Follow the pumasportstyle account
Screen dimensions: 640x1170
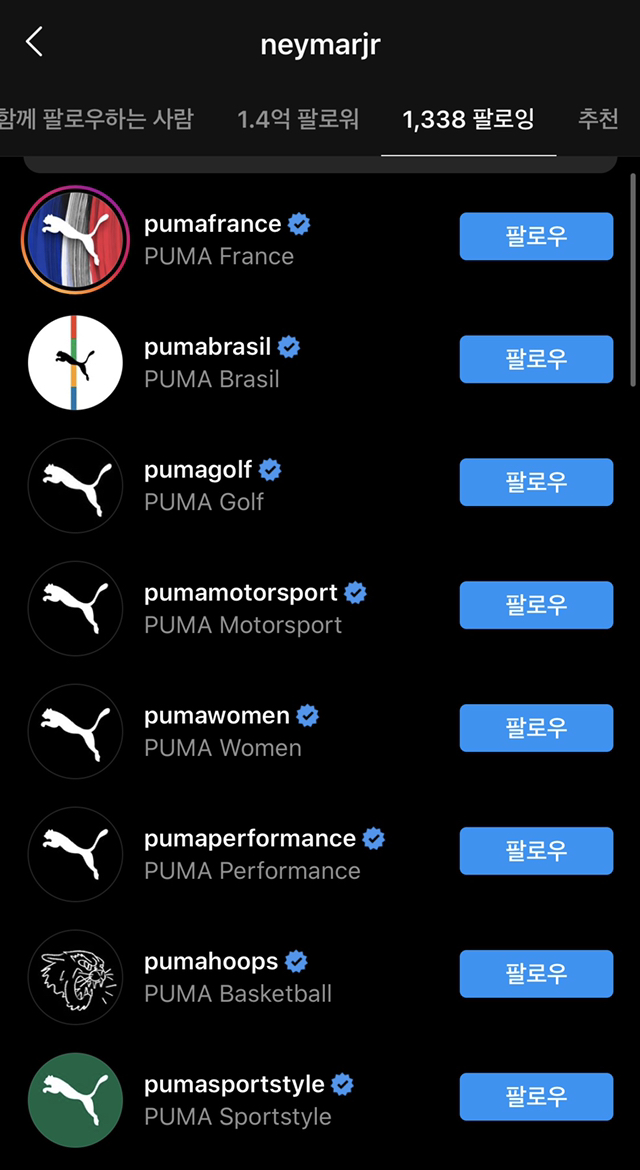536,1097
